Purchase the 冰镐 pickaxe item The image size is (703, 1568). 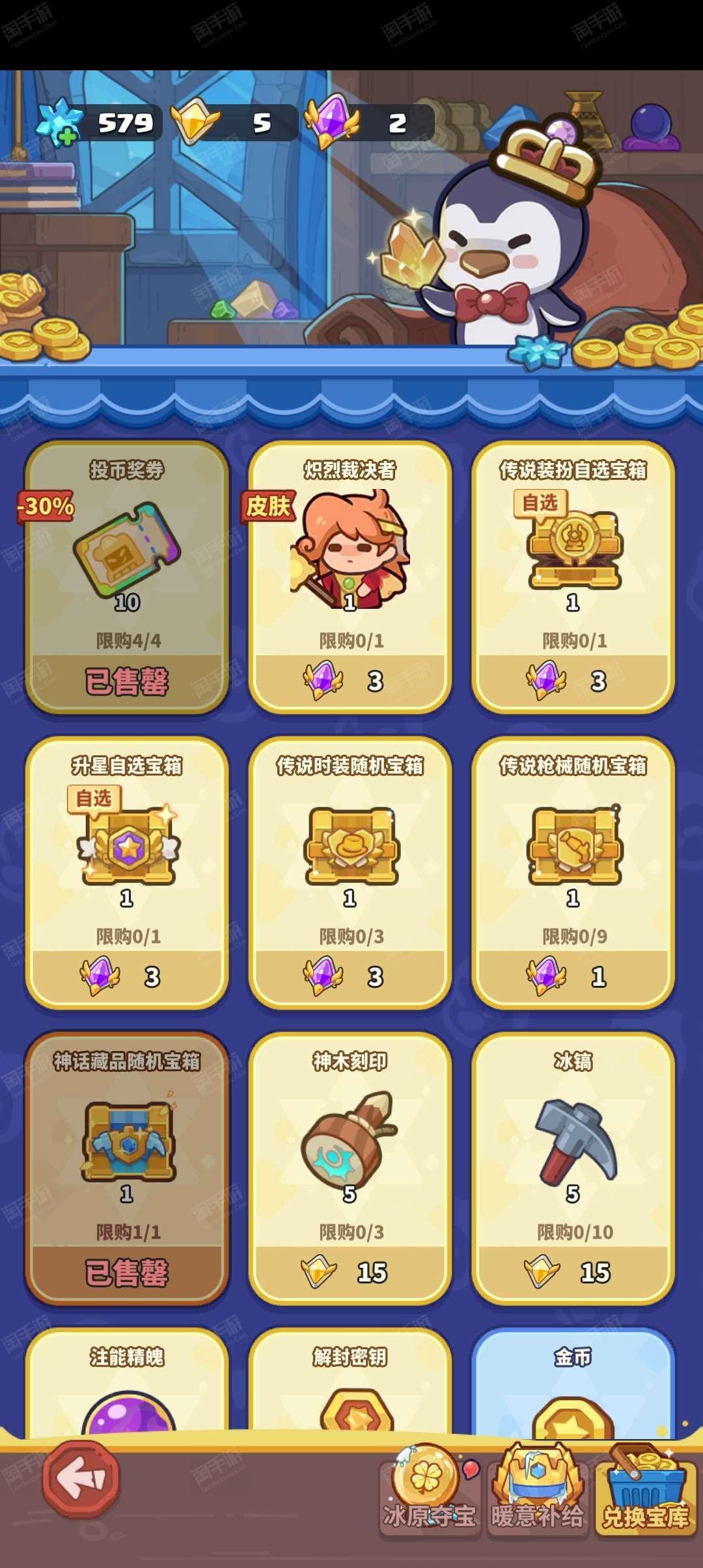(x=573, y=1168)
